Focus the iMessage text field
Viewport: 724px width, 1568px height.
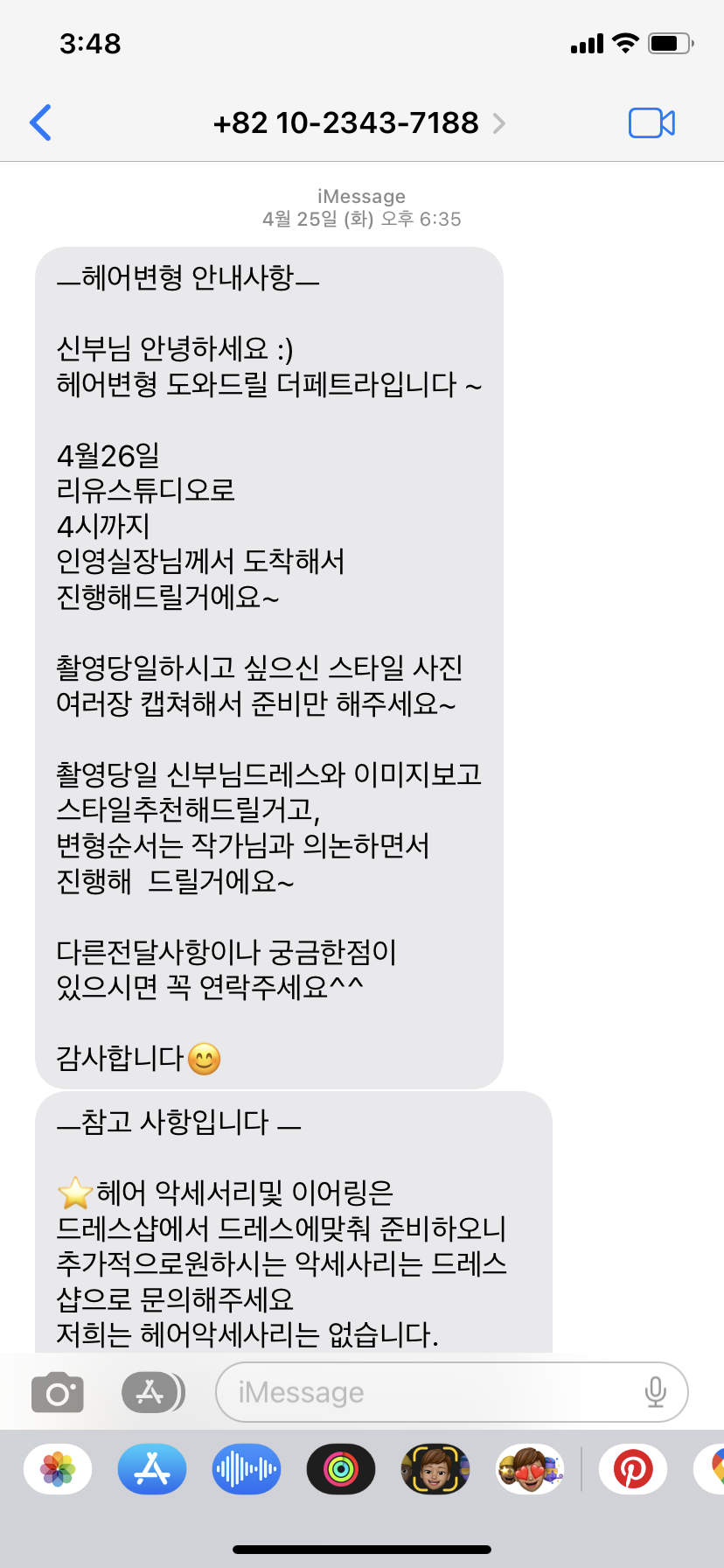428,1392
